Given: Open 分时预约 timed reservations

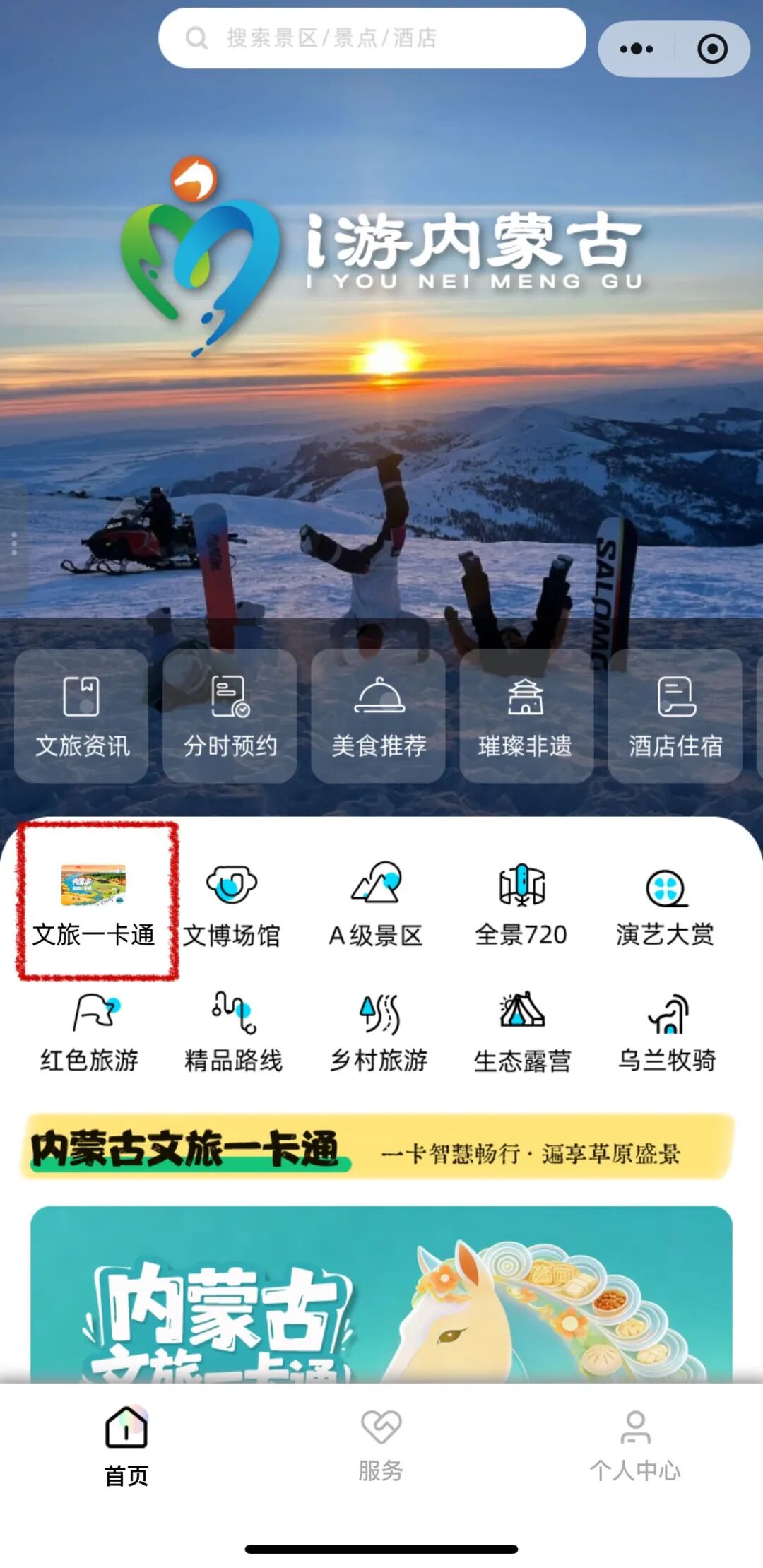Looking at the screenshot, I should [230, 716].
